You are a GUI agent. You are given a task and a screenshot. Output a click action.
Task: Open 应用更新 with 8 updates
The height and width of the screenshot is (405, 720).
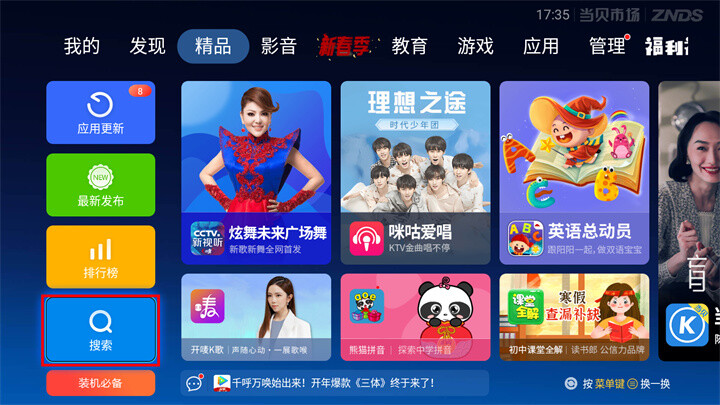pyautogui.click(x=100, y=113)
